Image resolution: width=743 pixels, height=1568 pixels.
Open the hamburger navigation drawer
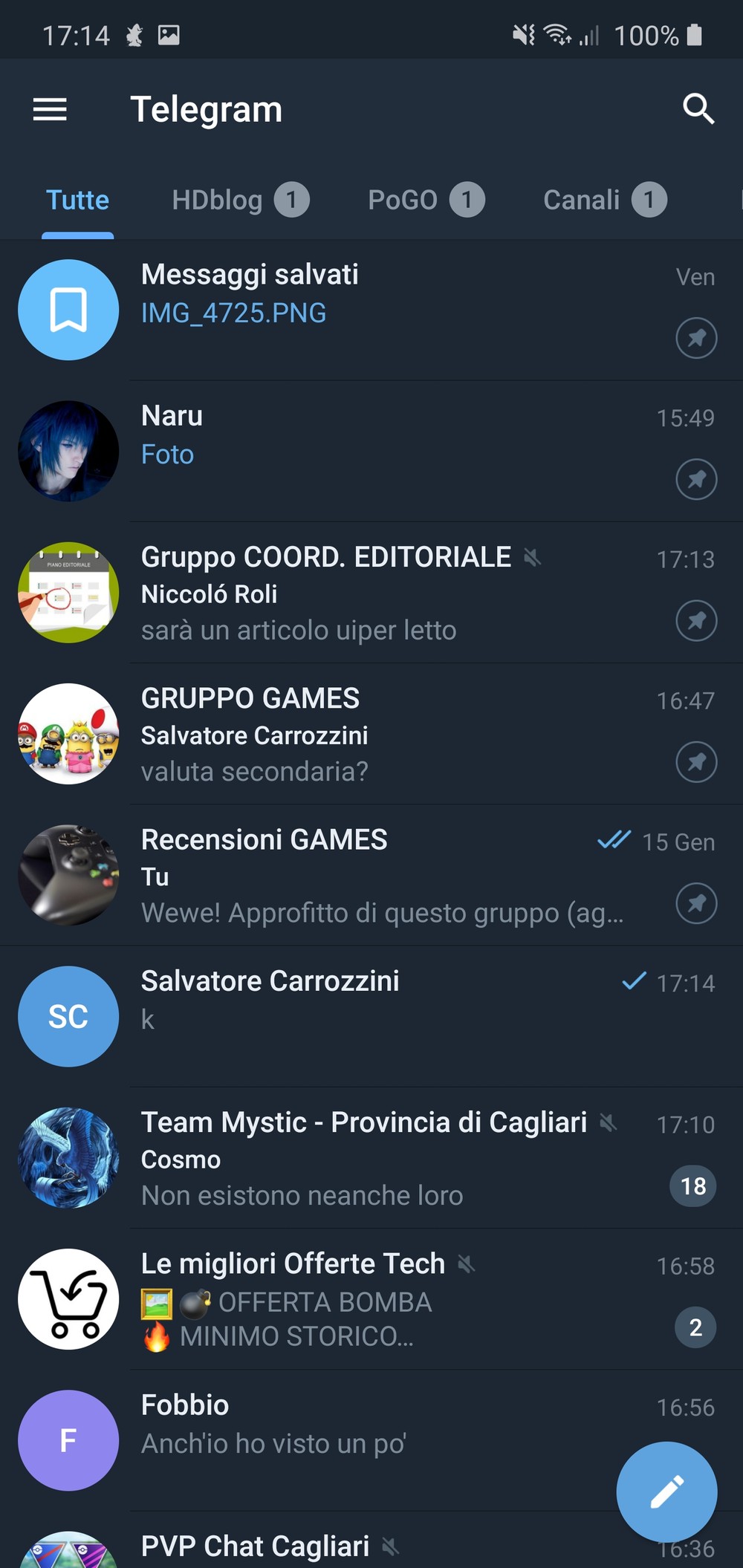50,109
